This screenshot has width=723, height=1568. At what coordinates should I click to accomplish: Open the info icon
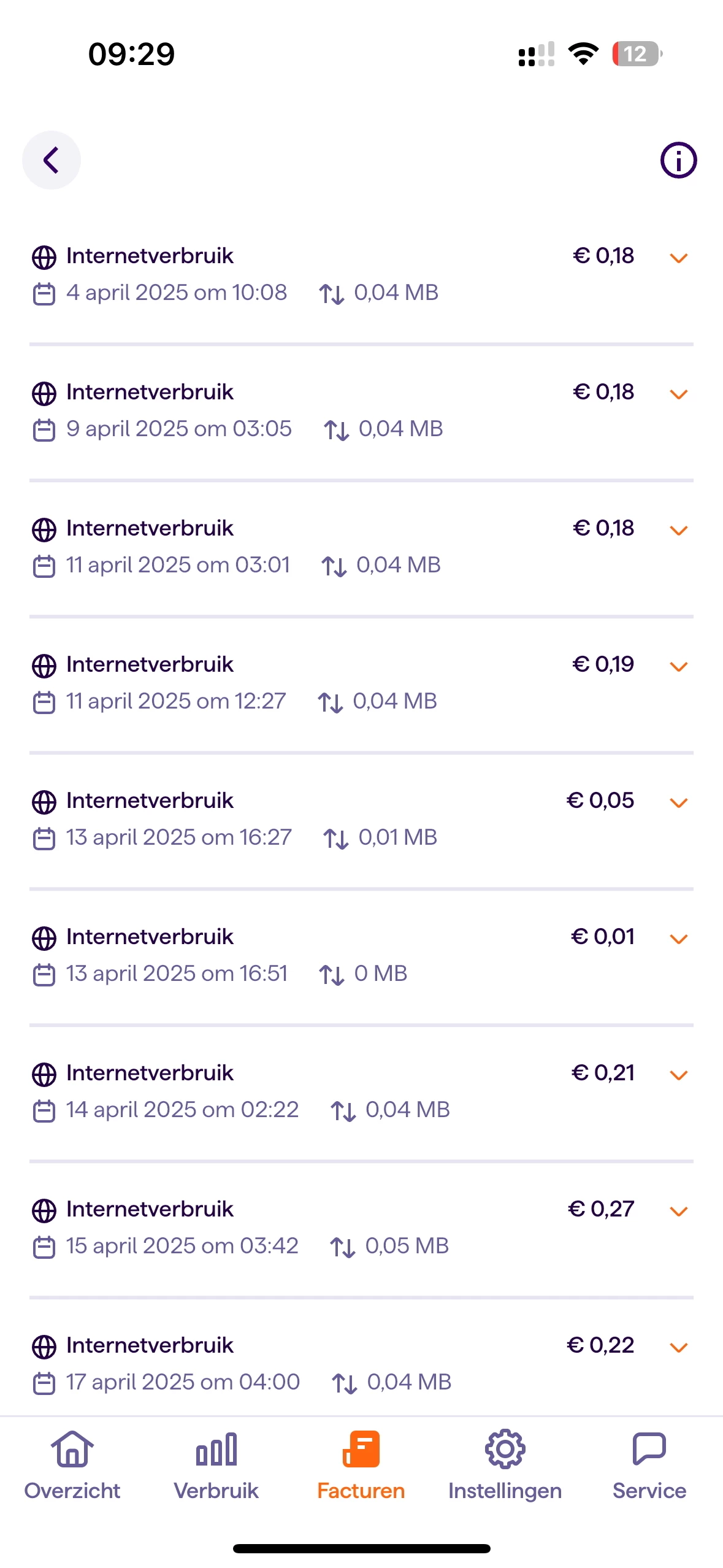[x=678, y=160]
